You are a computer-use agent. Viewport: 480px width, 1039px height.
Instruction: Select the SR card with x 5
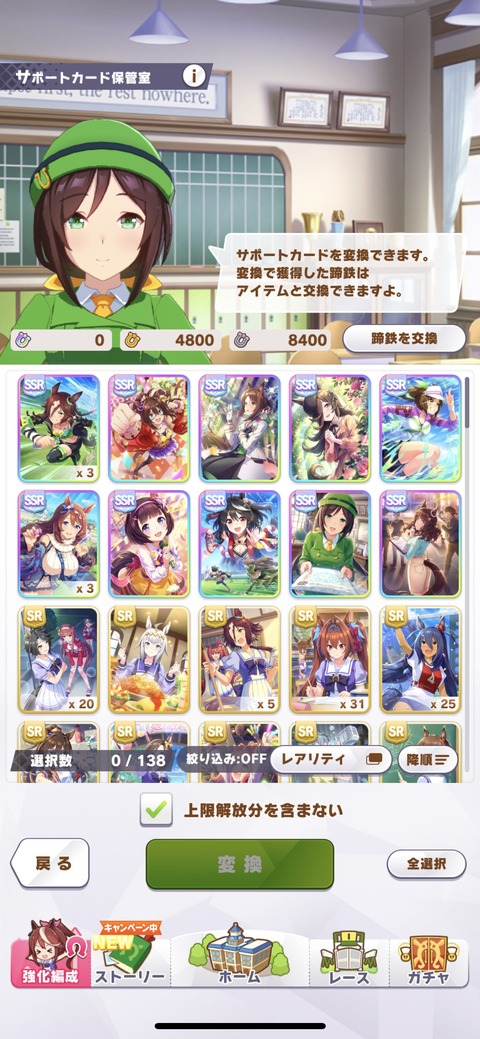click(239, 659)
